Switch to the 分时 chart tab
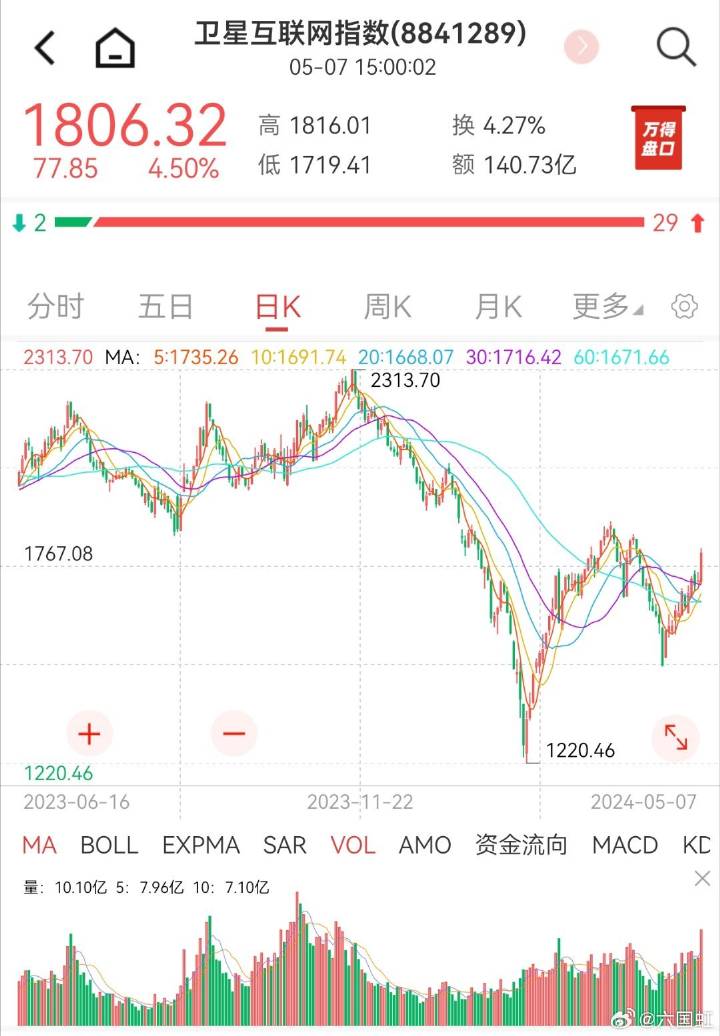Image resolution: width=720 pixels, height=1036 pixels. pyautogui.click(x=56, y=306)
